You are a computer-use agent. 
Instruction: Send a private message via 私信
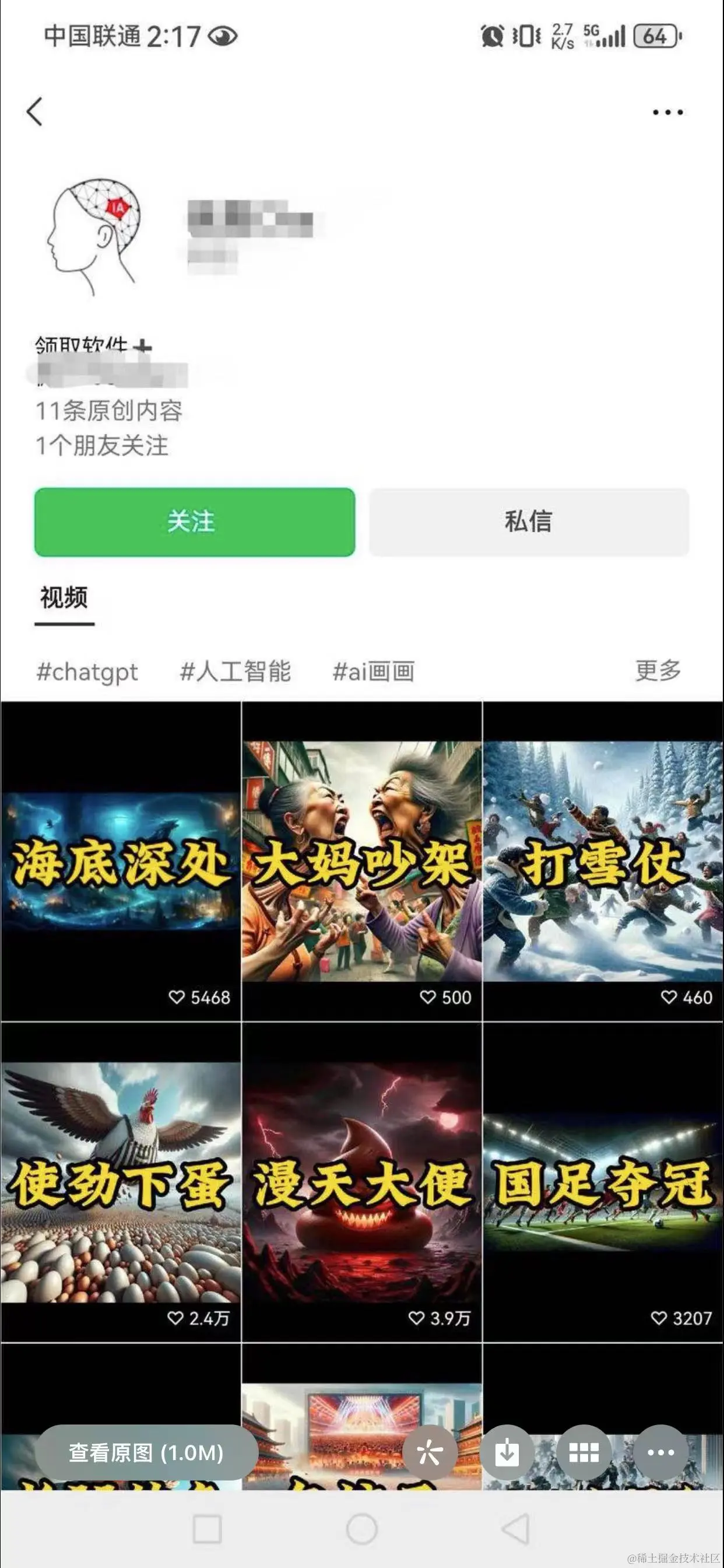pos(529,521)
